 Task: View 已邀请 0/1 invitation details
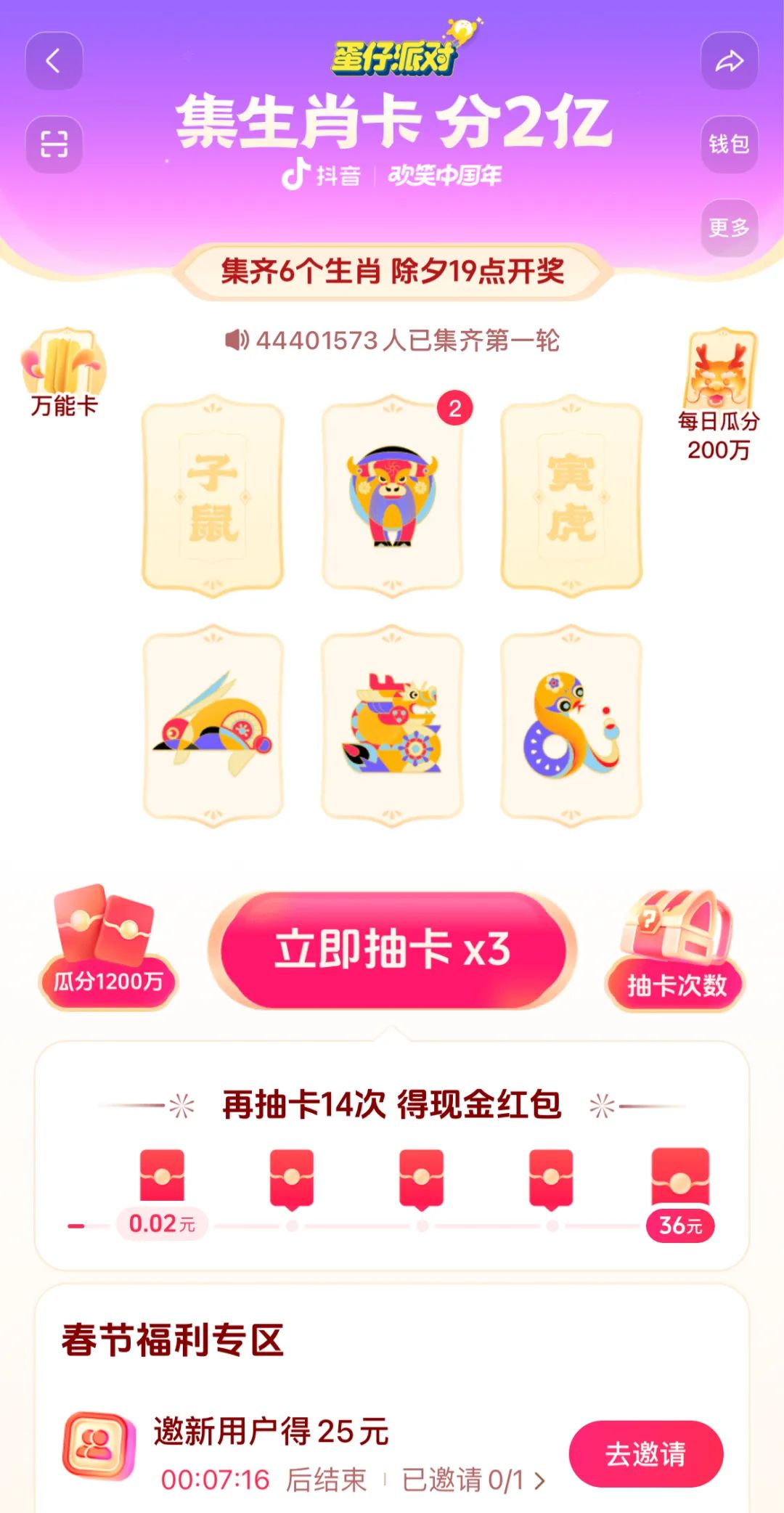pos(473,1480)
